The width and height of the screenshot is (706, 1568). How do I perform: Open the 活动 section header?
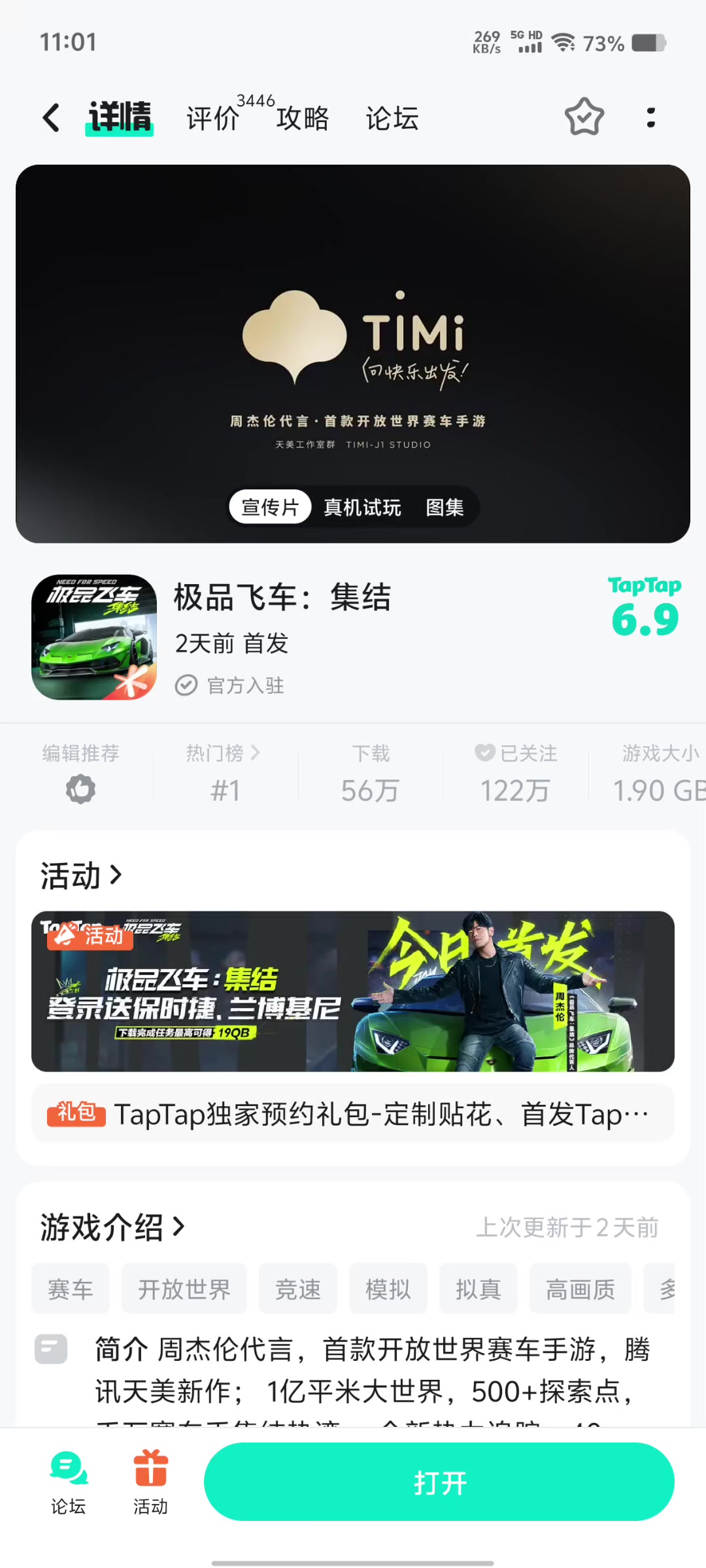click(81, 875)
